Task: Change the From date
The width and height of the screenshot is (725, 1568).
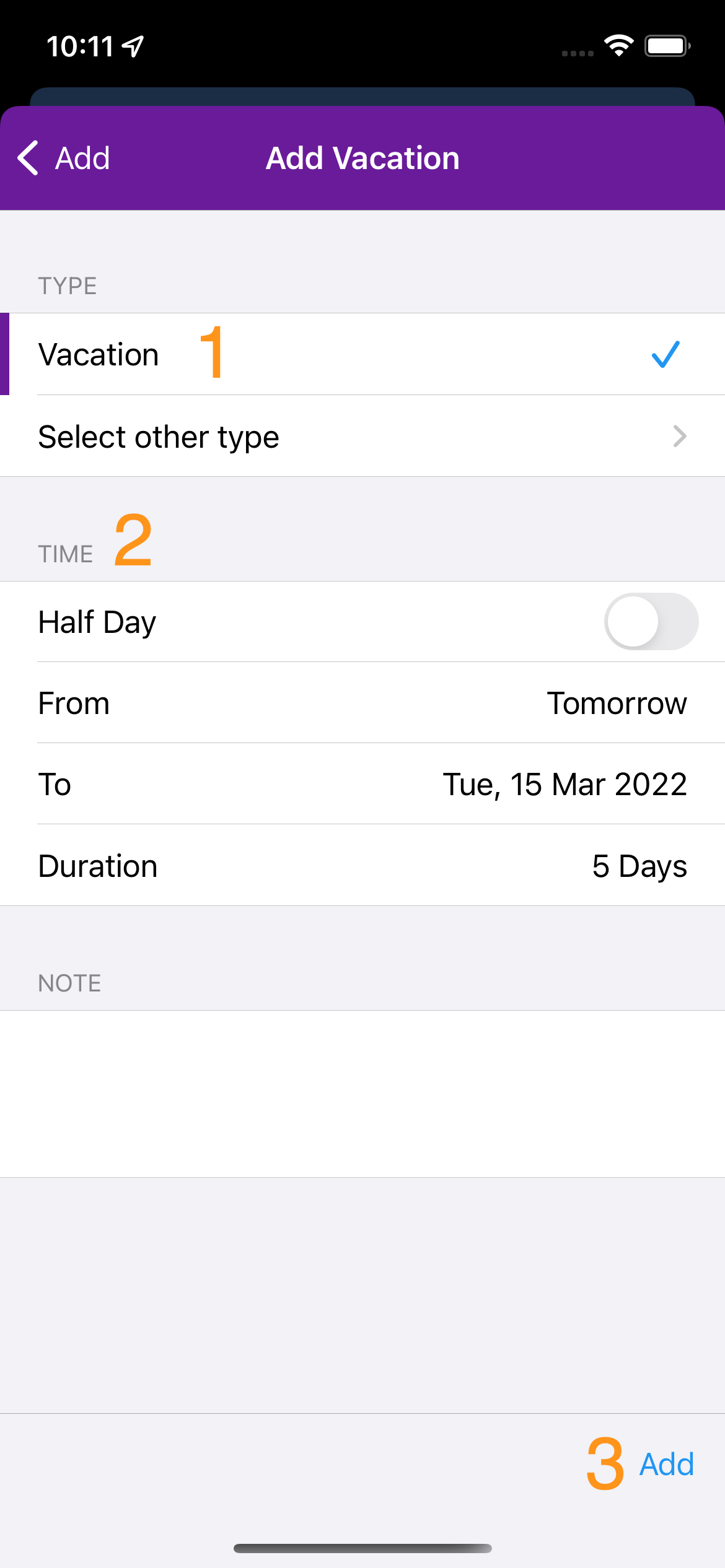Action: coord(362,703)
